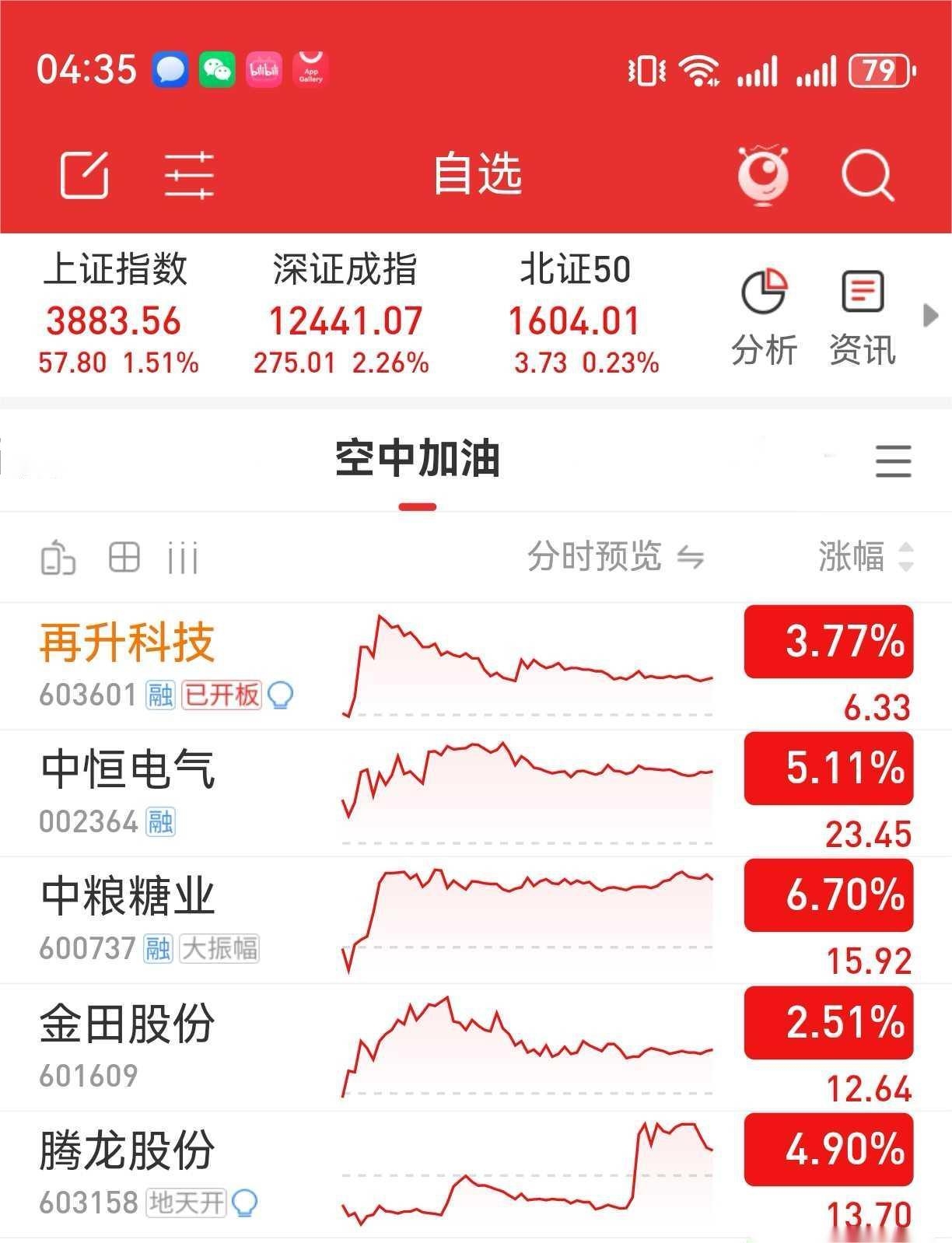
Task: Tap the search magnifier icon
Action: click(867, 175)
